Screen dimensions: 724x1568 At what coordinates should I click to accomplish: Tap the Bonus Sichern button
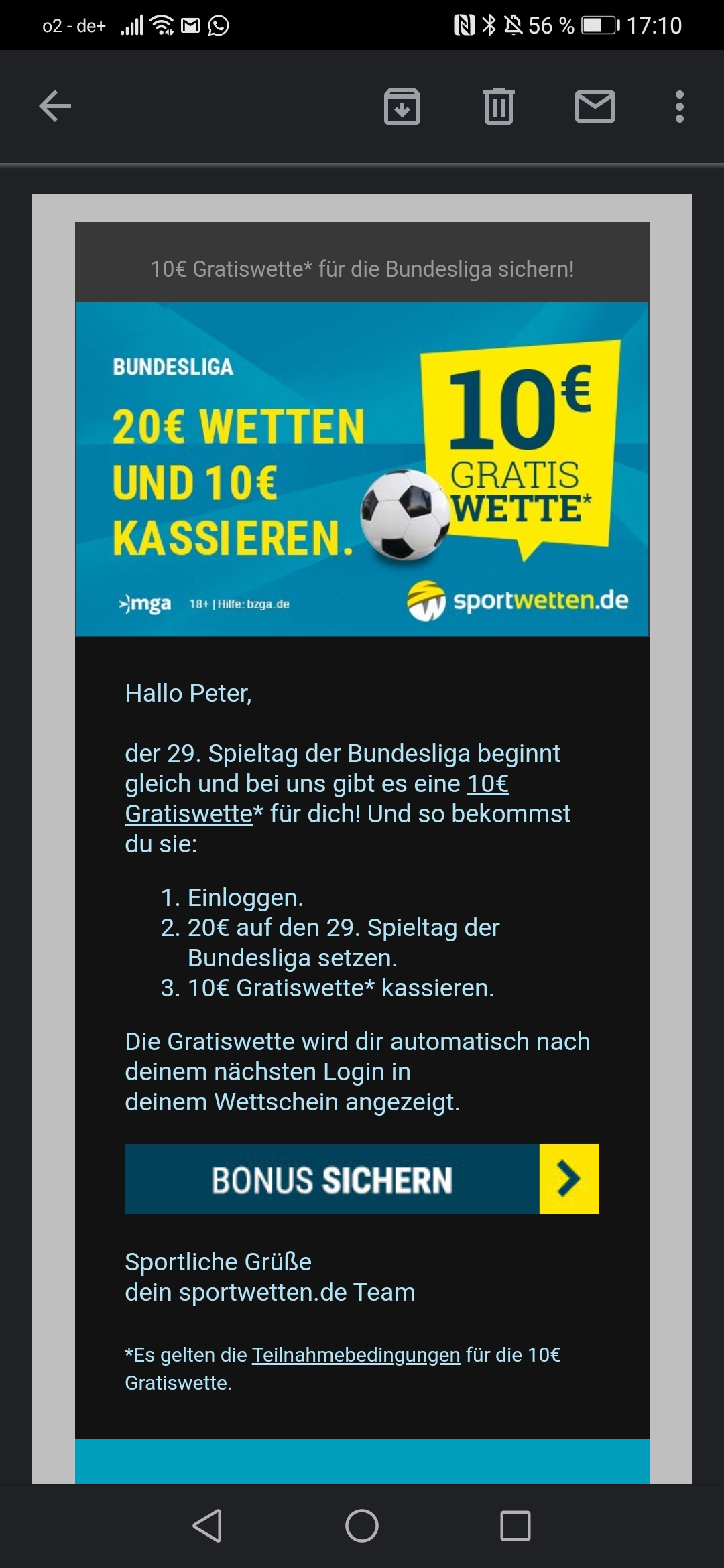[361, 1179]
